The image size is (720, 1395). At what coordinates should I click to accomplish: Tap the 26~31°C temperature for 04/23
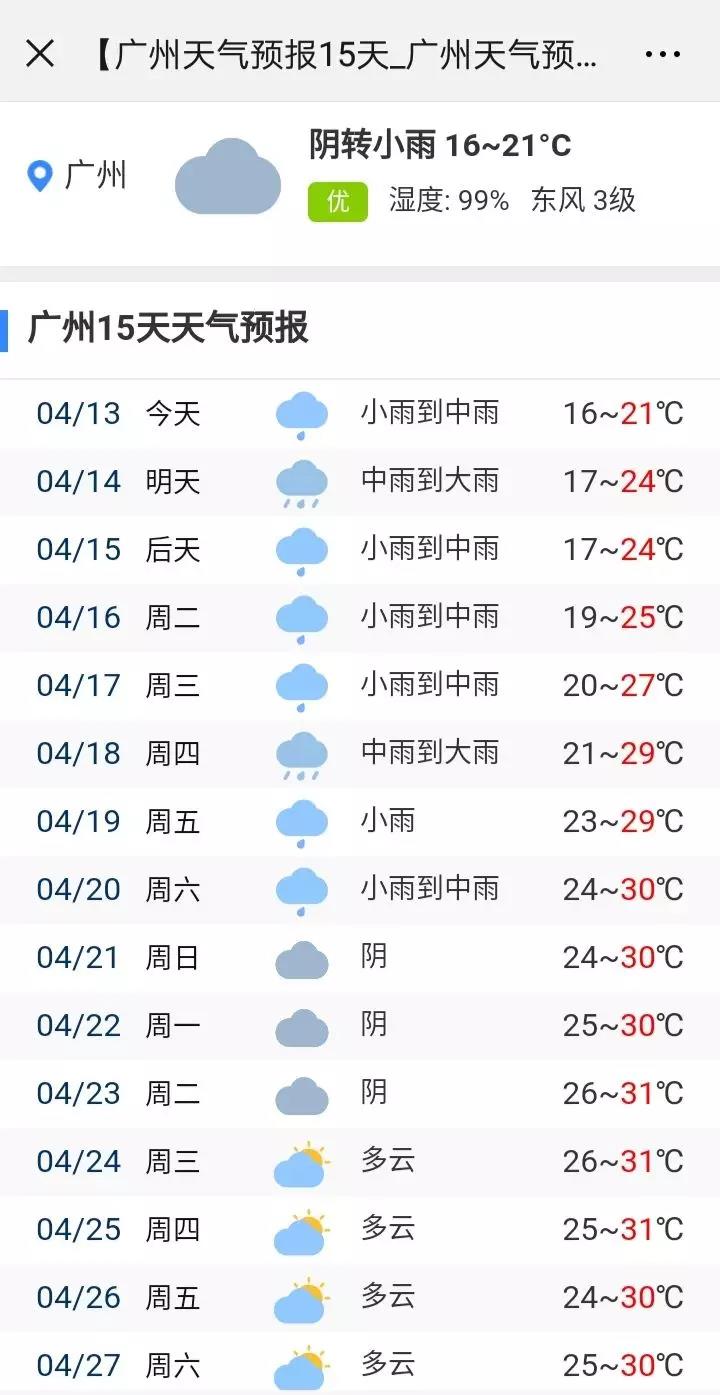tap(620, 1093)
